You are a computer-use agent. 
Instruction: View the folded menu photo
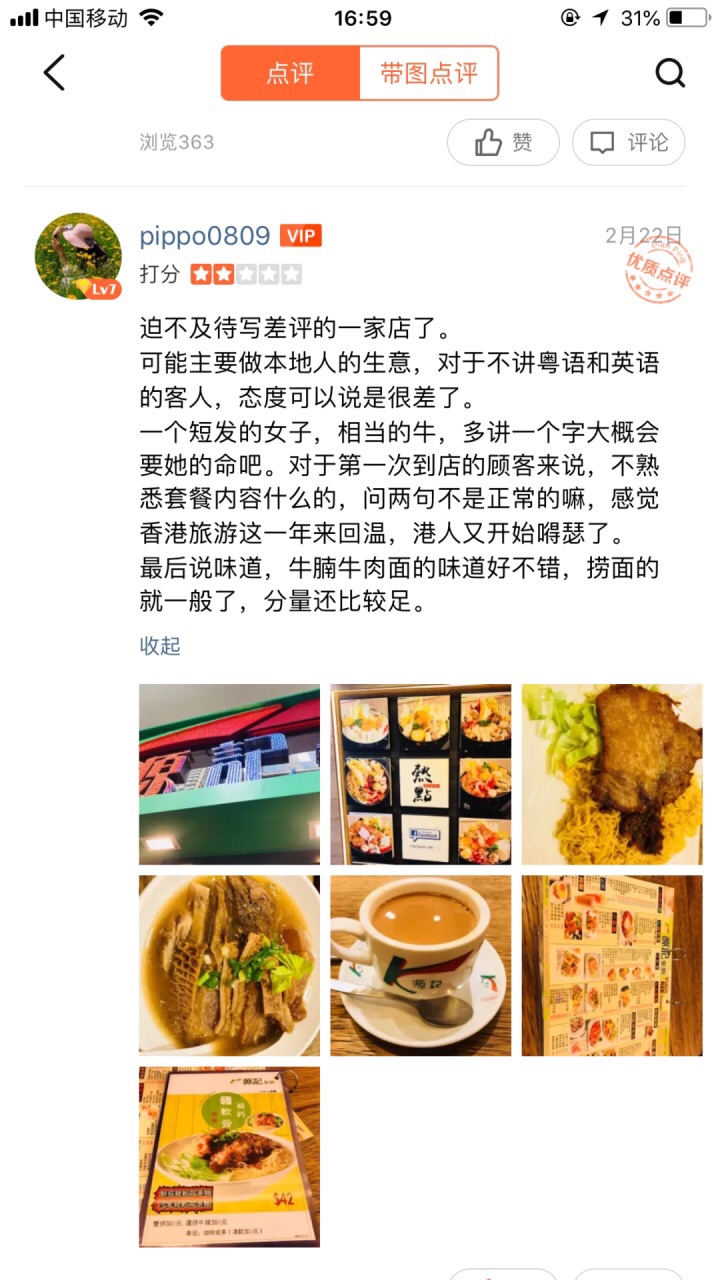tap(612, 965)
